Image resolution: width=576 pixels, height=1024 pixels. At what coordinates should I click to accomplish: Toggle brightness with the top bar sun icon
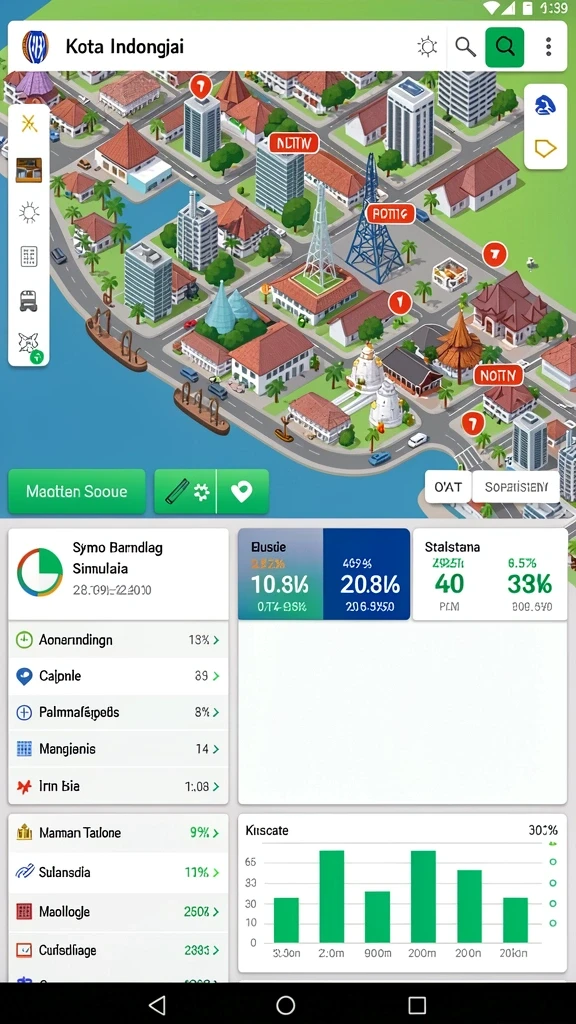coord(427,46)
